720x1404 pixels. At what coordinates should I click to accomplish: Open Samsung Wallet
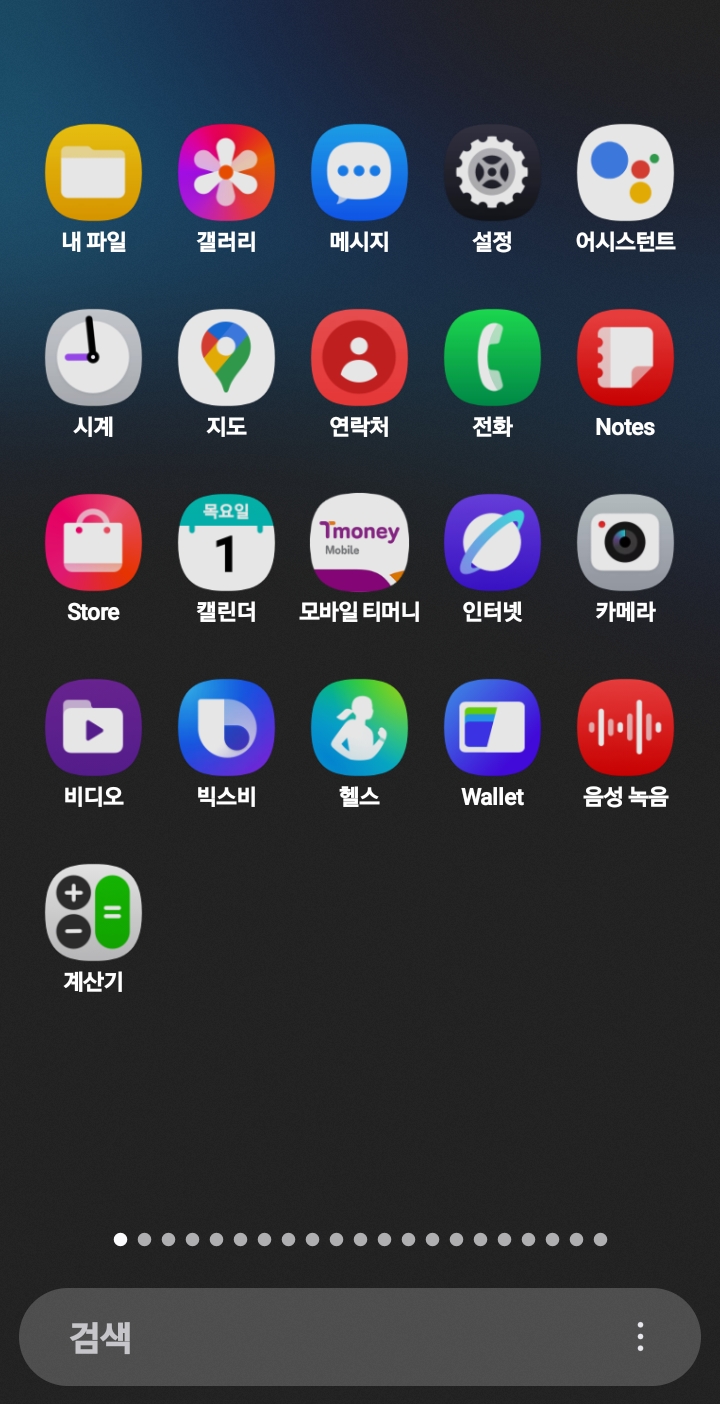tap(492, 727)
